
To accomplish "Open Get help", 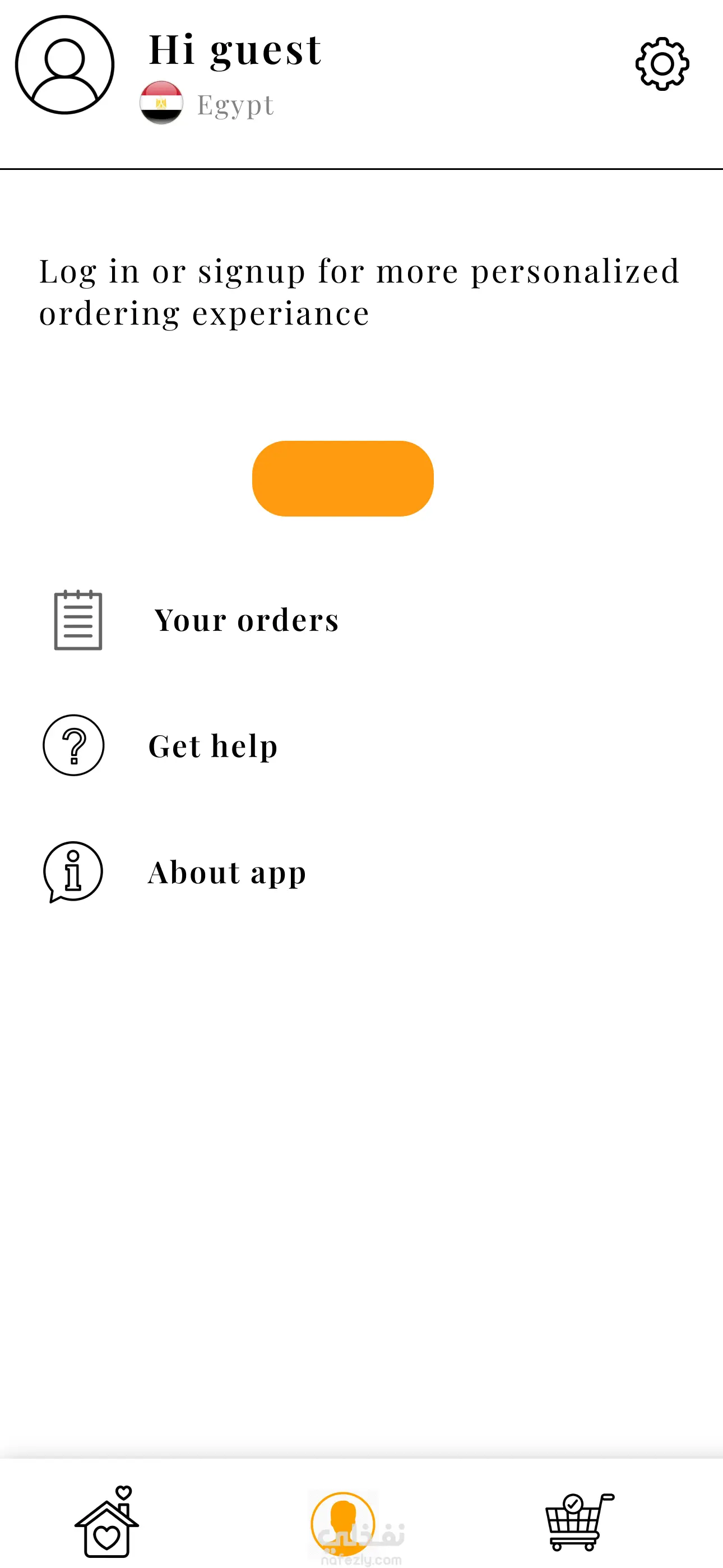I will tap(212, 746).
